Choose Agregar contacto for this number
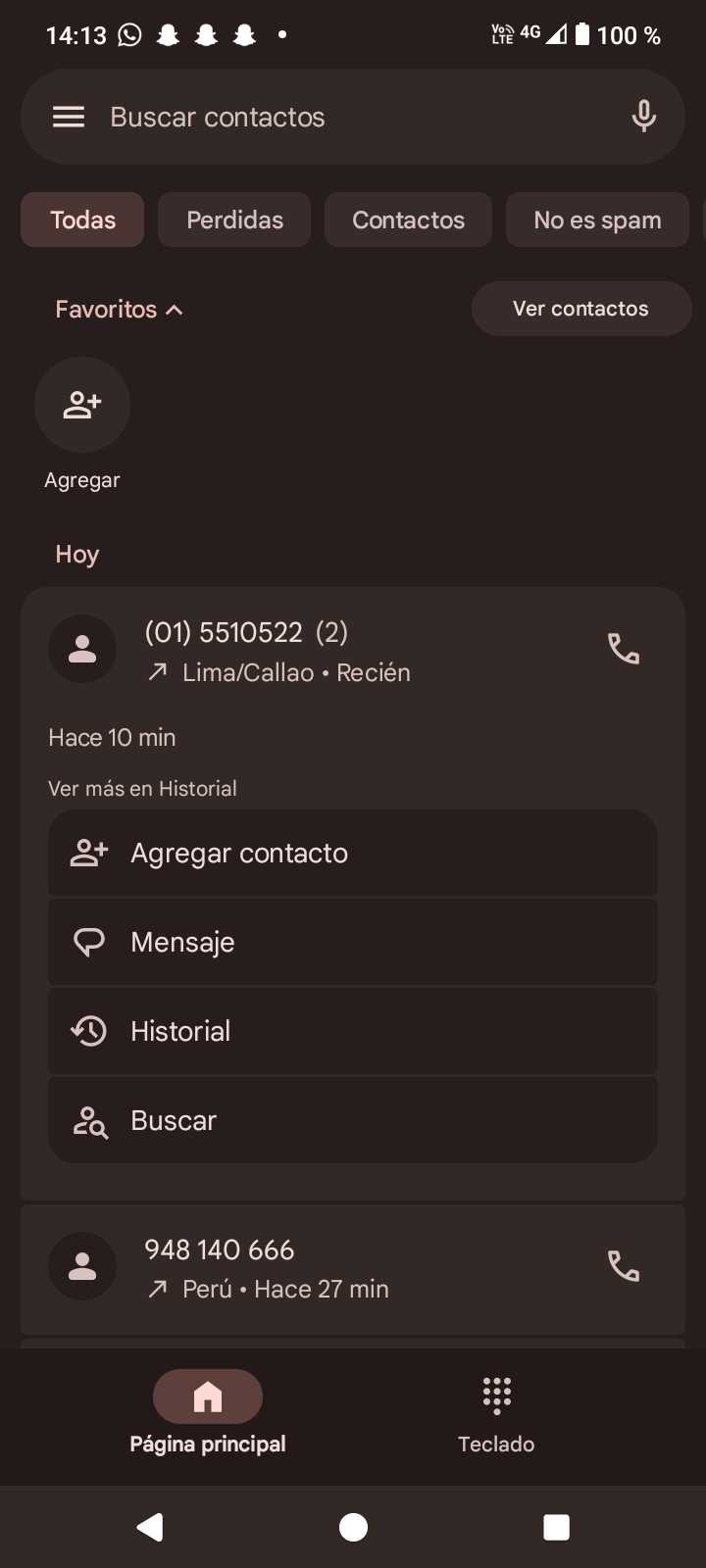The height and width of the screenshot is (1568, 706). coord(353,854)
